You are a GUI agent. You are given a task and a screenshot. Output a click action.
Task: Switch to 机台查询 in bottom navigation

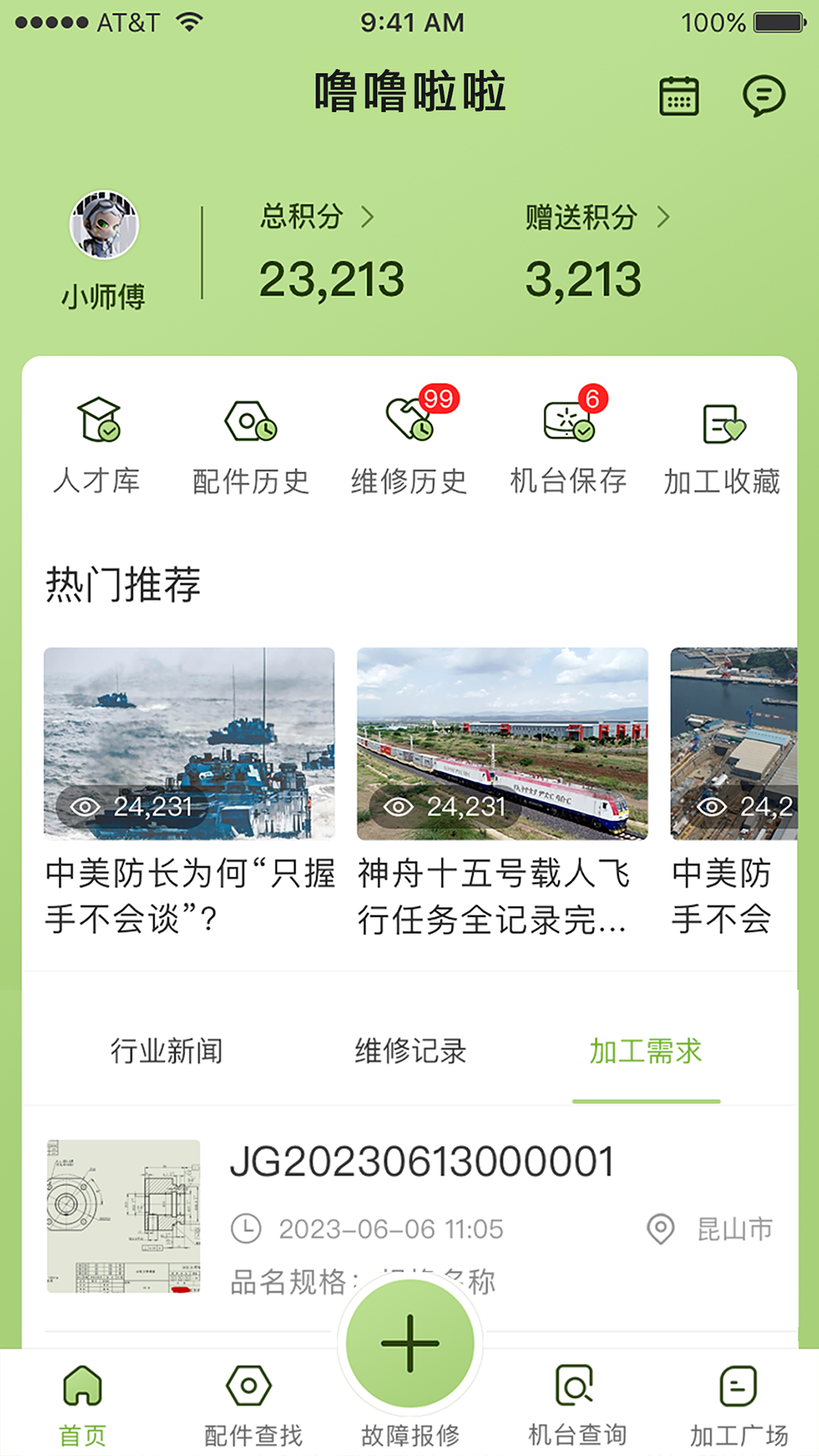pyautogui.click(x=577, y=1404)
